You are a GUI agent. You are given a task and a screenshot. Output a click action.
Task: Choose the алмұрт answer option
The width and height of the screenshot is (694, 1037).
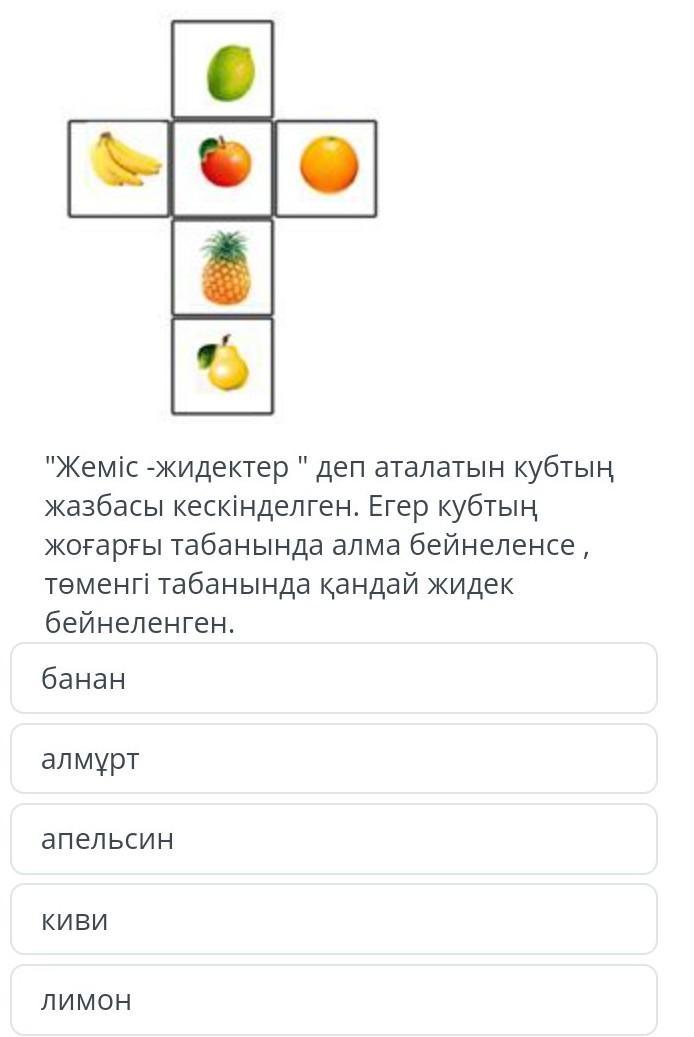333,759
